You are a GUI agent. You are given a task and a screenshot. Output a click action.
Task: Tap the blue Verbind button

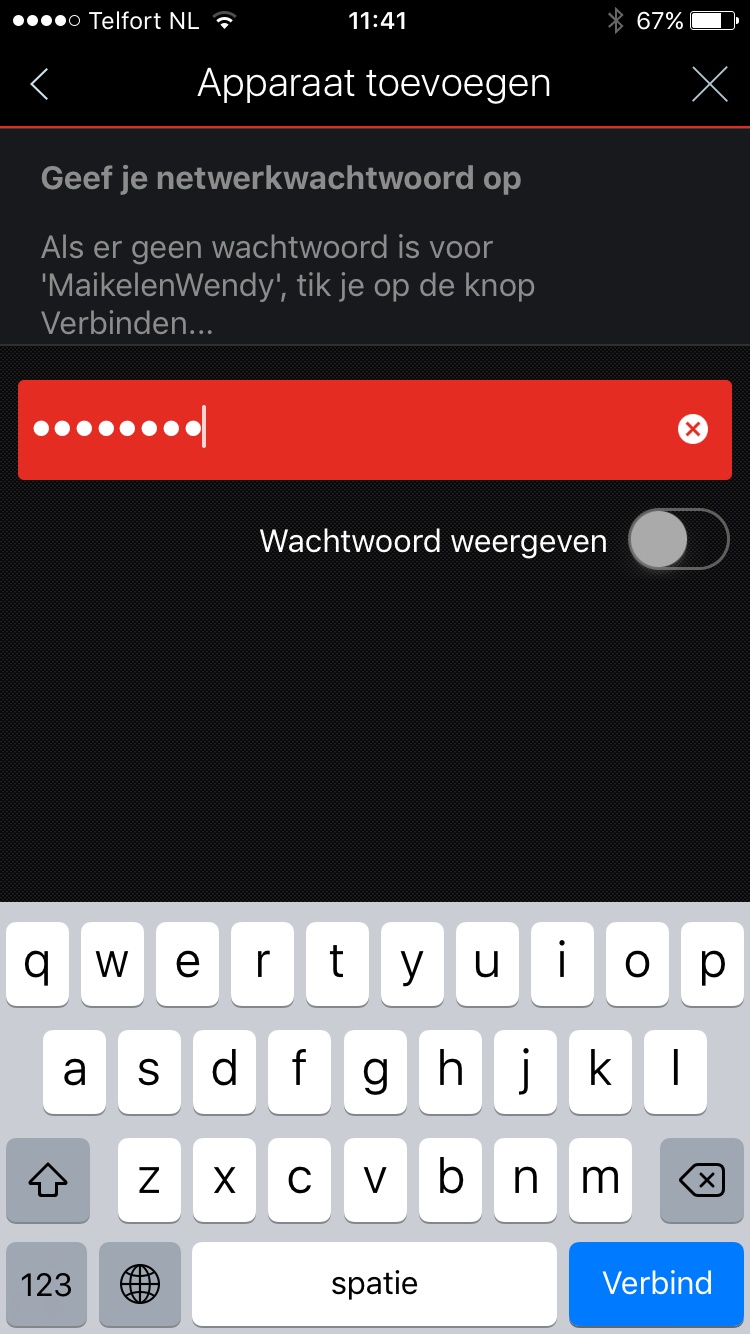tap(657, 1283)
